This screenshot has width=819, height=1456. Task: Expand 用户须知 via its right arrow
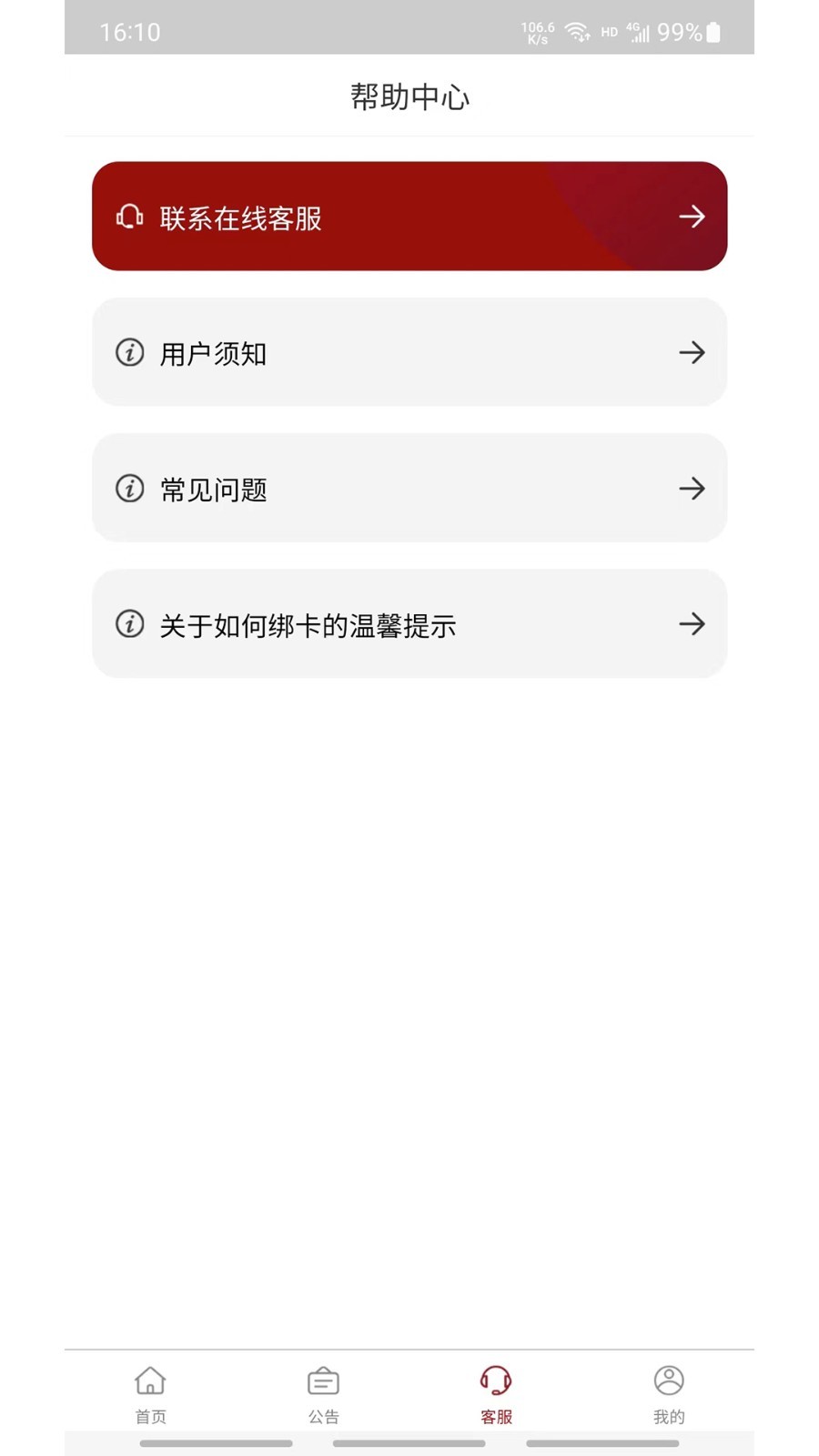coord(693,353)
